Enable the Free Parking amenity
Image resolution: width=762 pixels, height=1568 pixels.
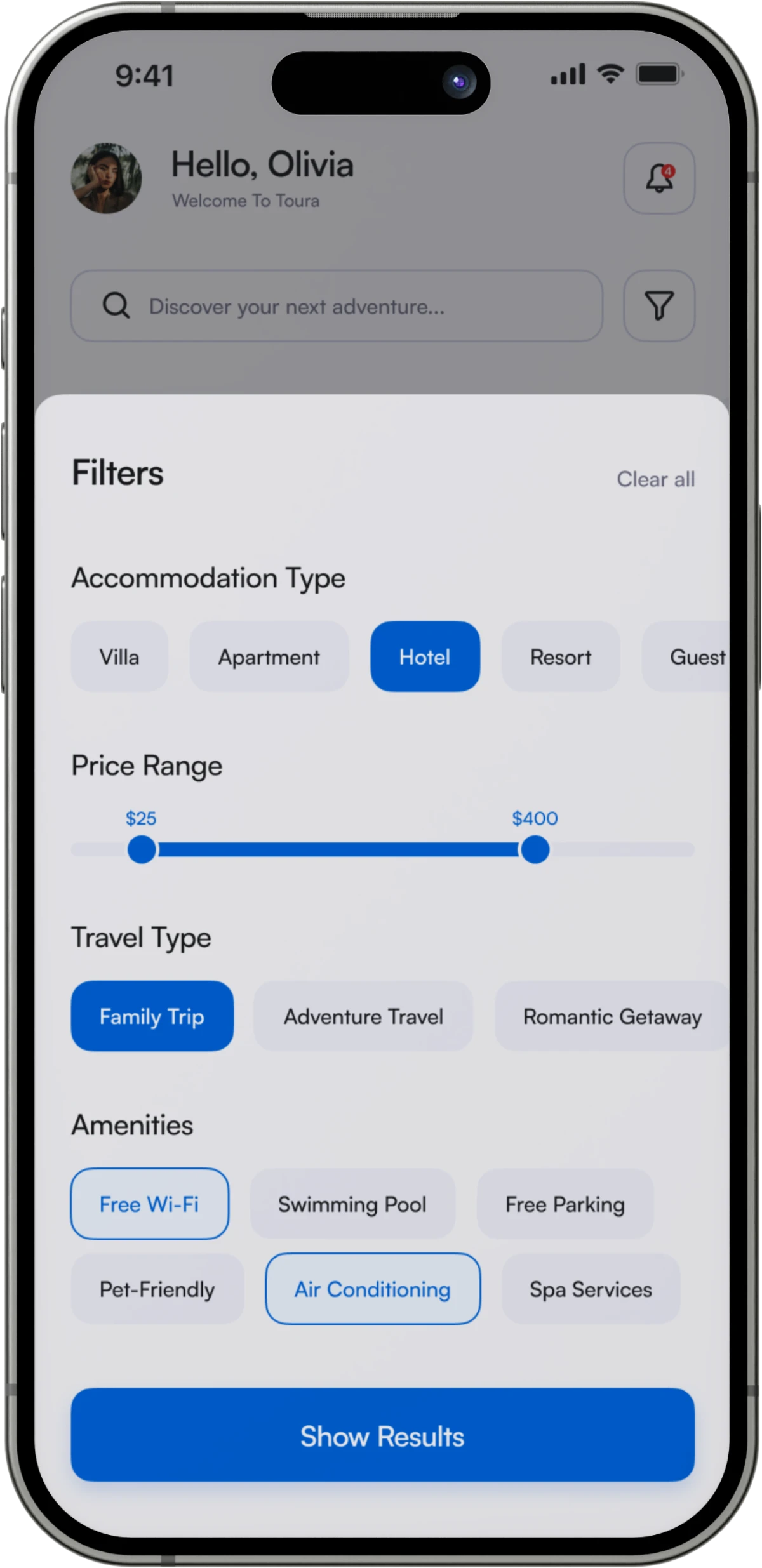pos(565,1204)
